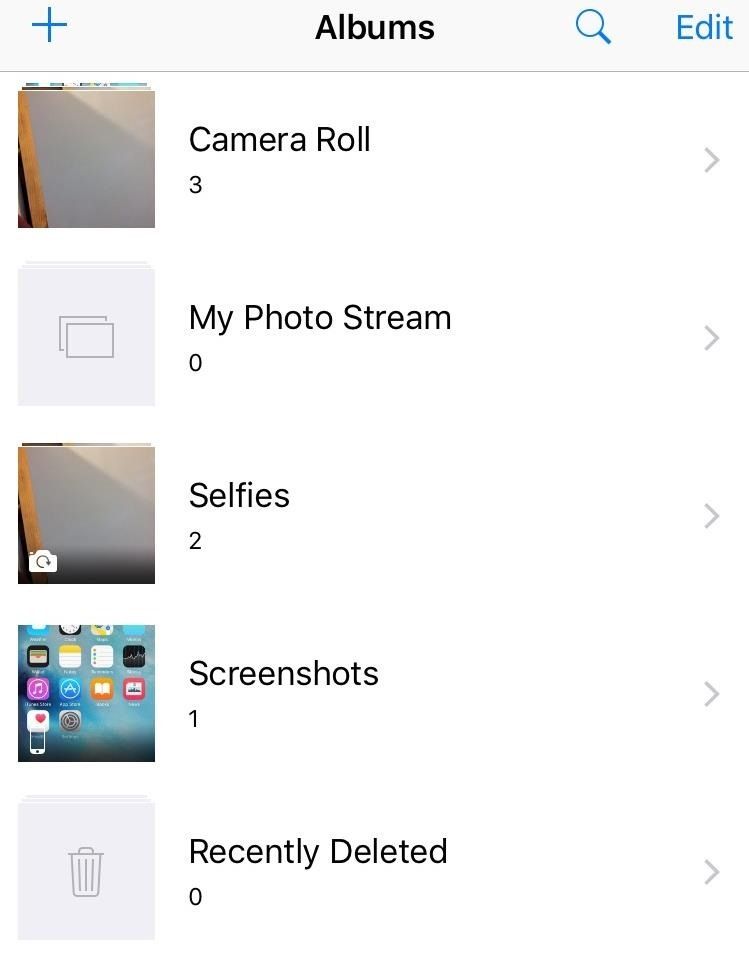This screenshot has width=749, height=958.
Task: Open the Screenshots album
Action: click(x=283, y=692)
